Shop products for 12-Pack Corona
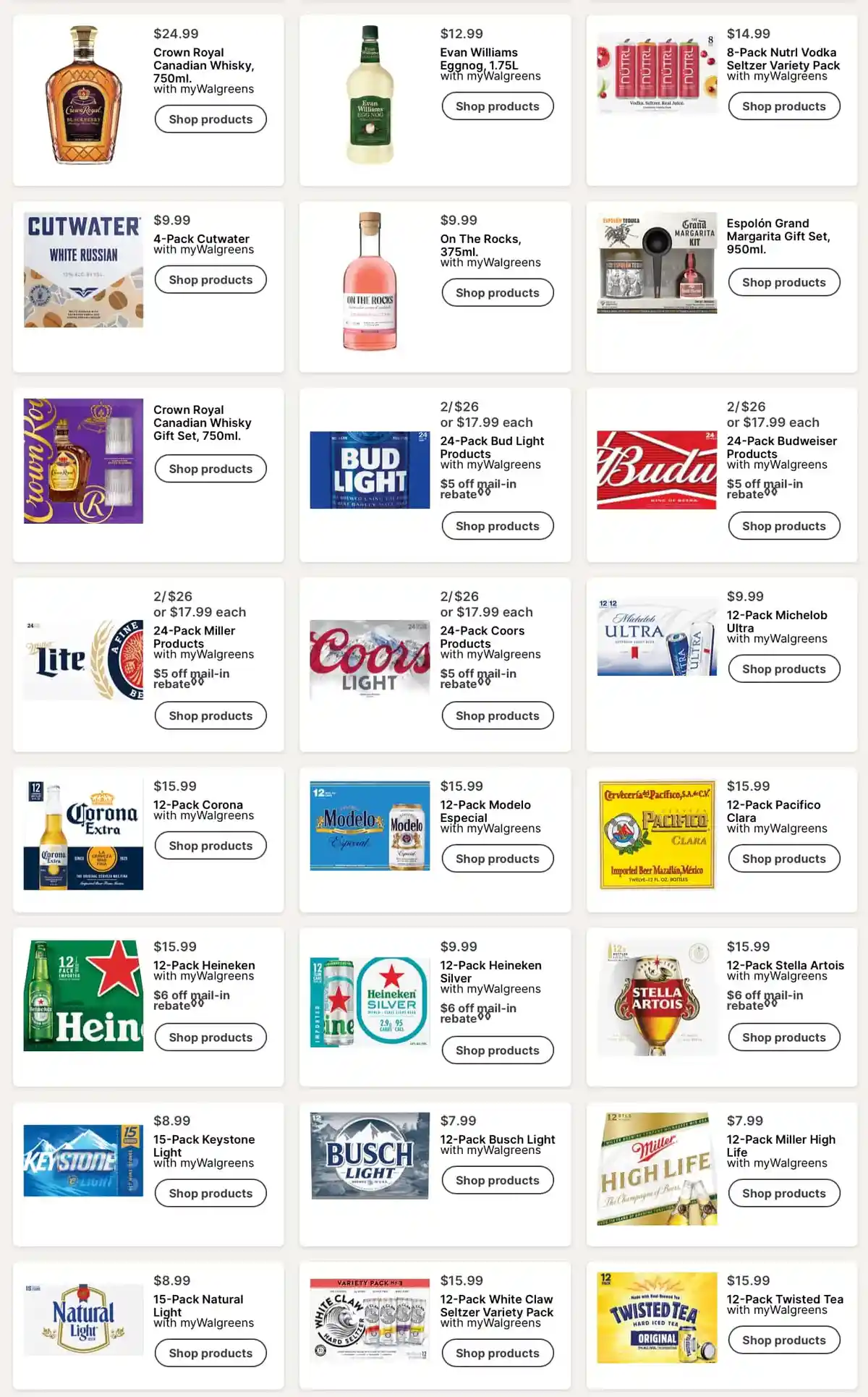Screen dimensions: 868x1397 210,846
